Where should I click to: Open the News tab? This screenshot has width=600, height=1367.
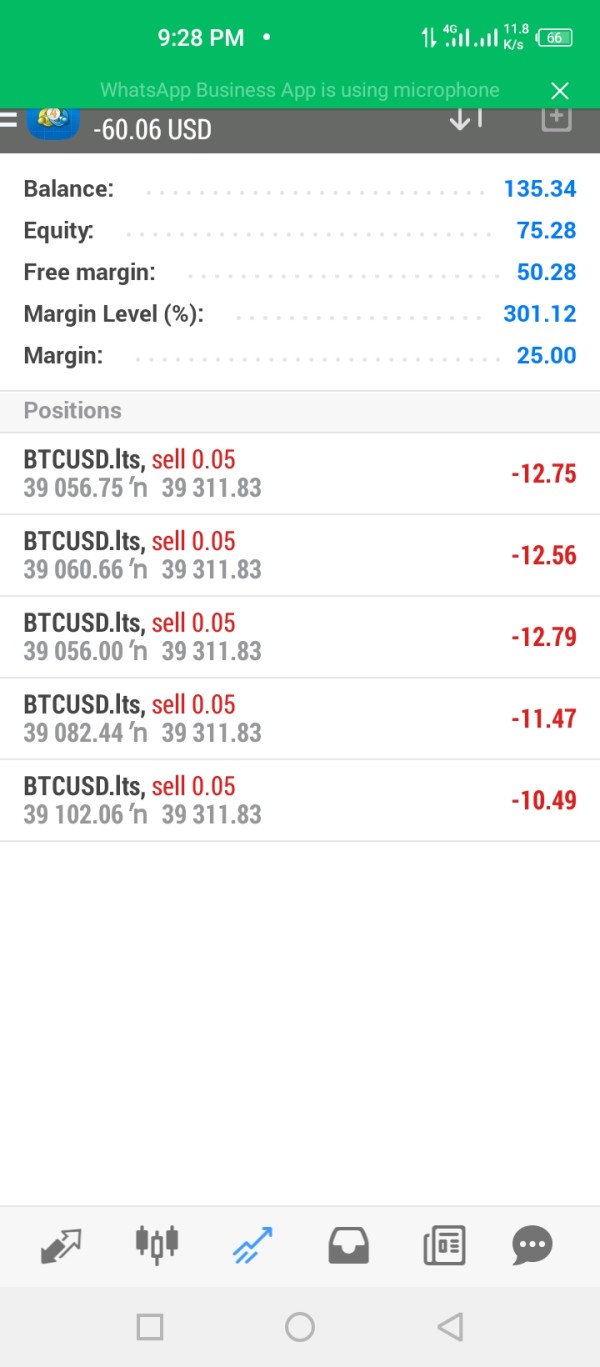(445, 1246)
